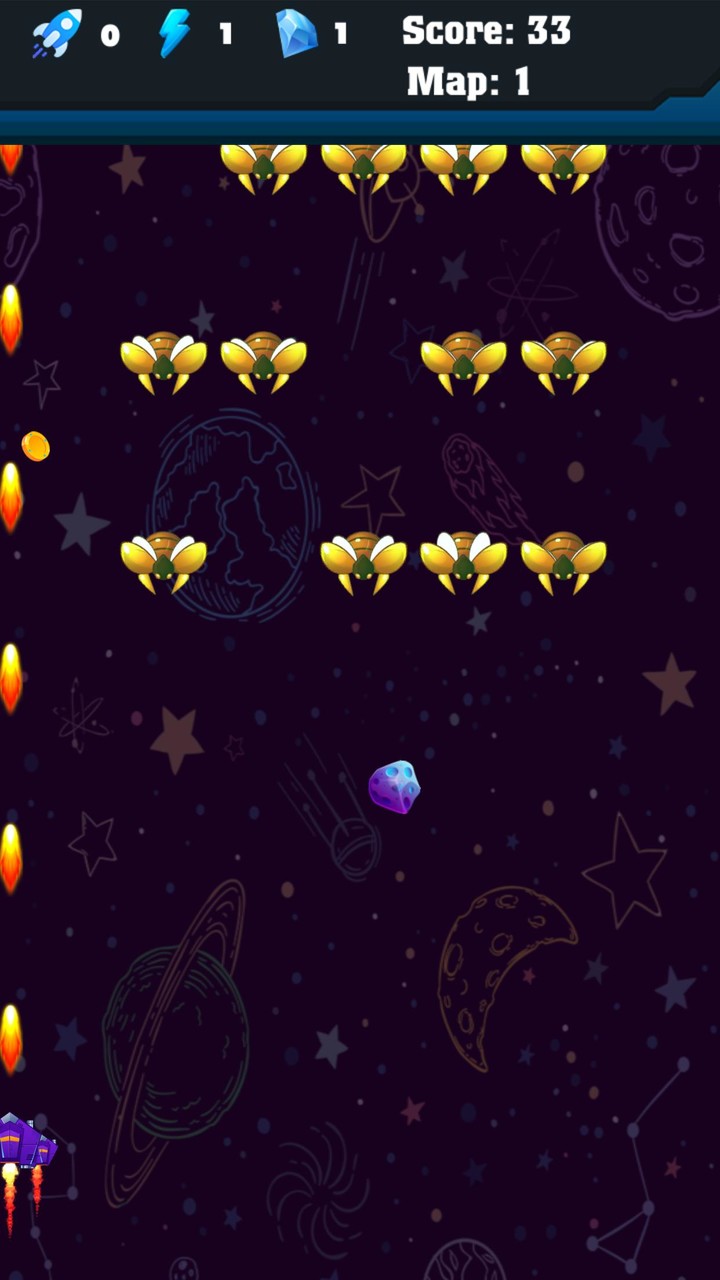Screen dimensions: 720x1280
Task: Select the lightning bolt power-up icon
Action: 176,33
